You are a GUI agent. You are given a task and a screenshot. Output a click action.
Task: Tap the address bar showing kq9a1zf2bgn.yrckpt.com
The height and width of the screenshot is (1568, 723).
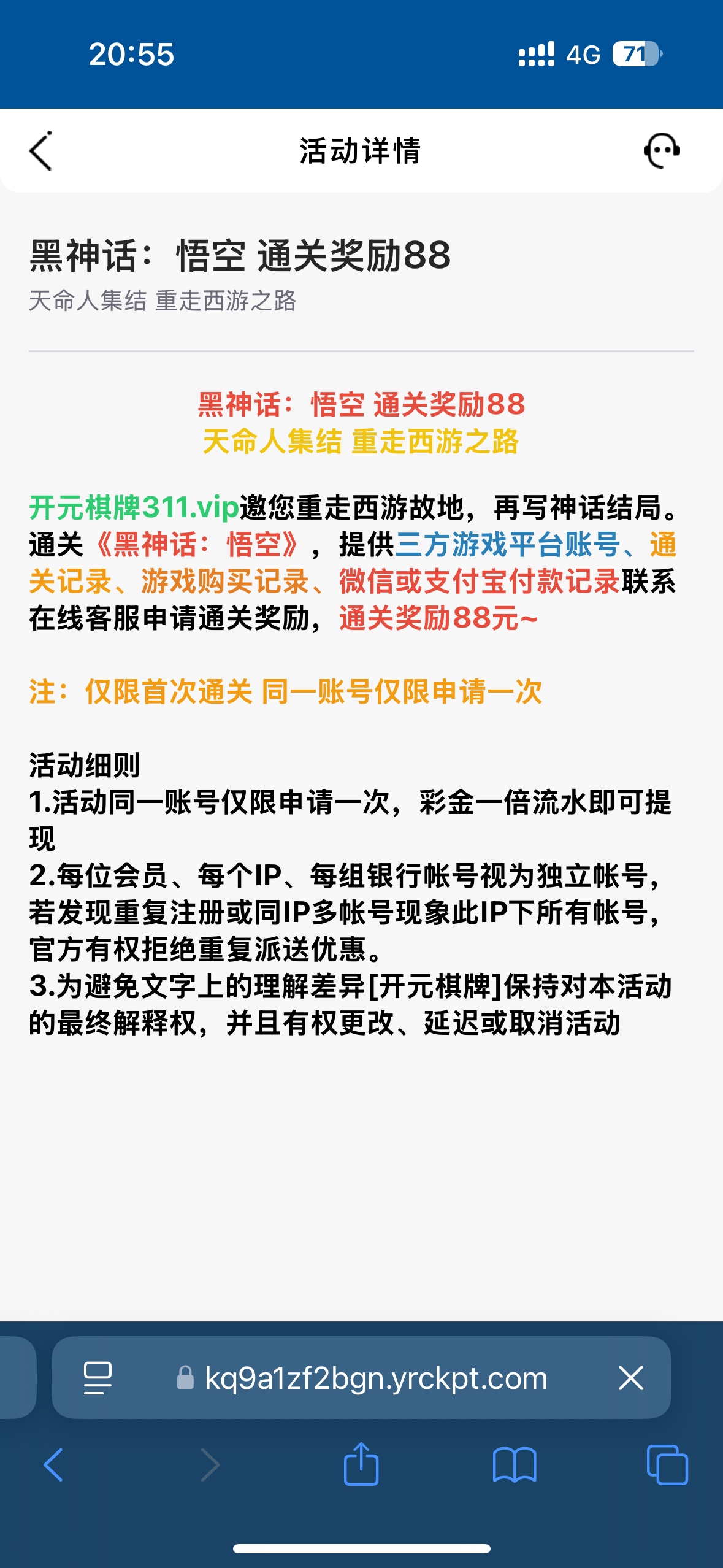tap(375, 1378)
